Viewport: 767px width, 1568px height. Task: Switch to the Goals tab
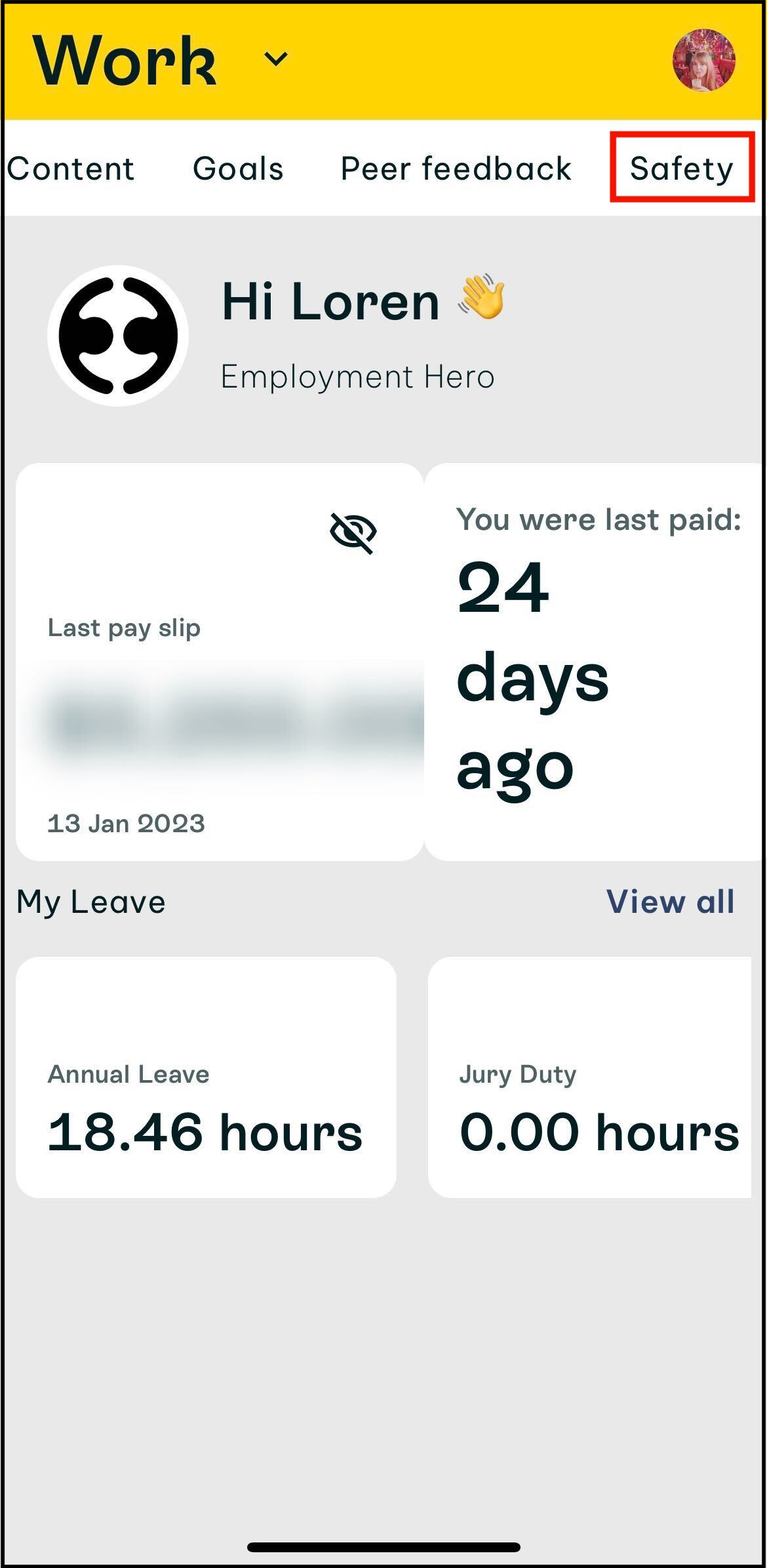pyautogui.click(x=238, y=169)
